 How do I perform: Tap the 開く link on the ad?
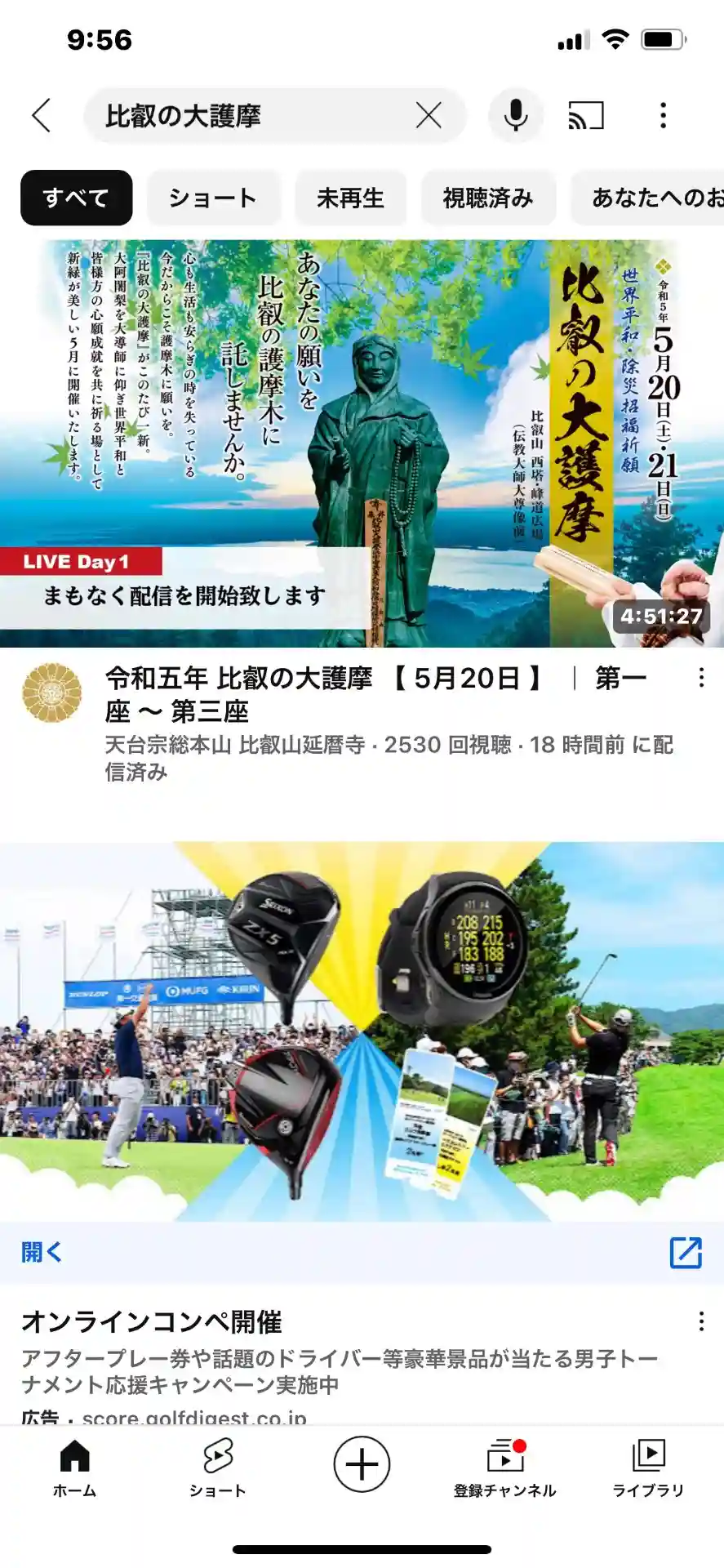click(x=42, y=1252)
